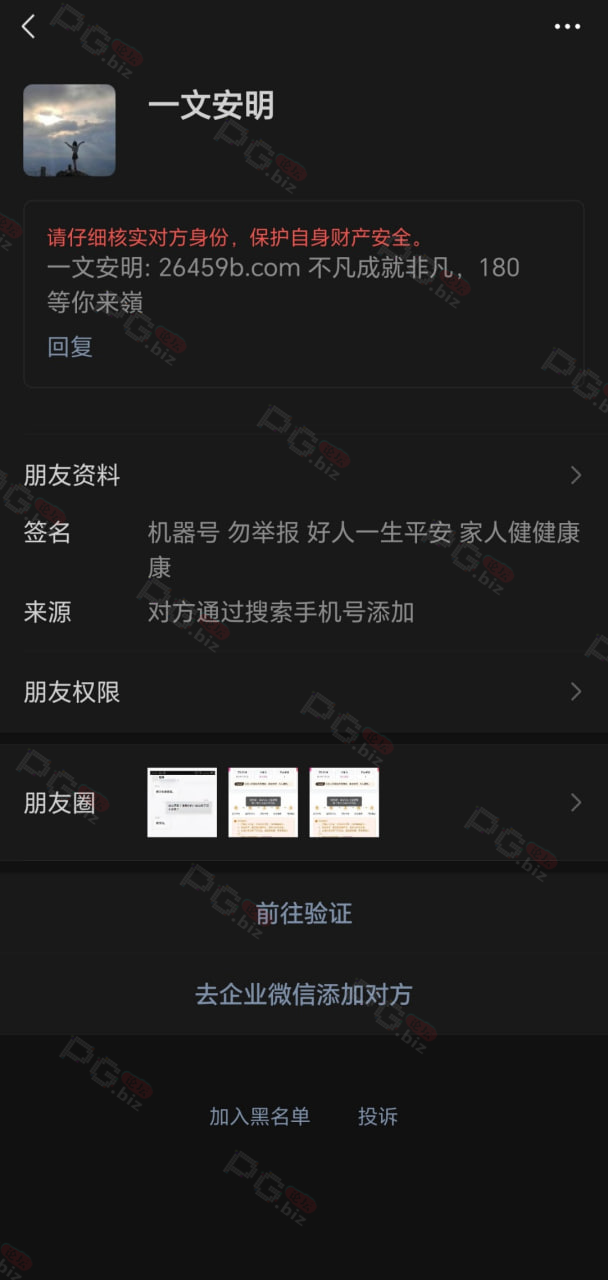
Task: Open the 朋友资料 row
Action: tap(304, 475)
